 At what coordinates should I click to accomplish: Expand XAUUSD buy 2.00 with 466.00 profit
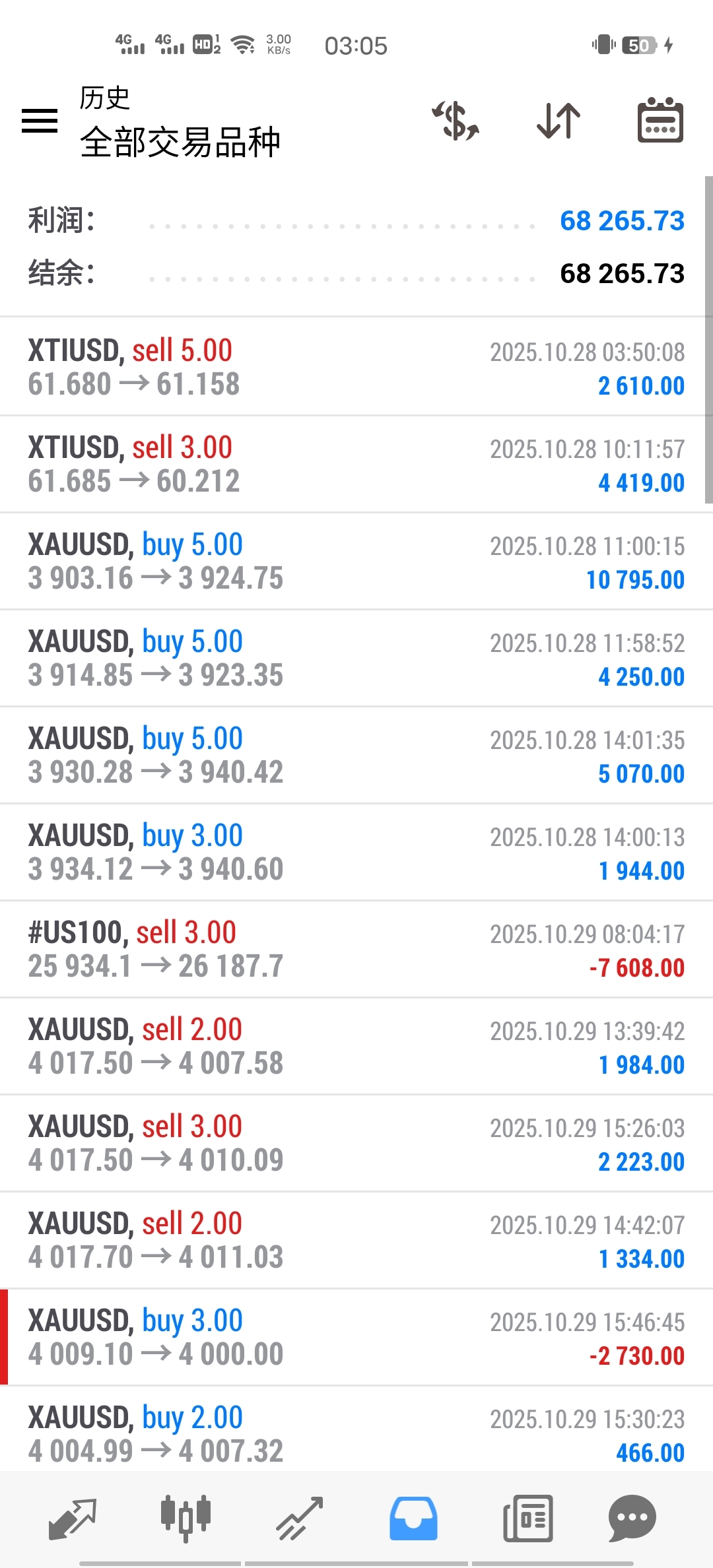coord(356,1429)
